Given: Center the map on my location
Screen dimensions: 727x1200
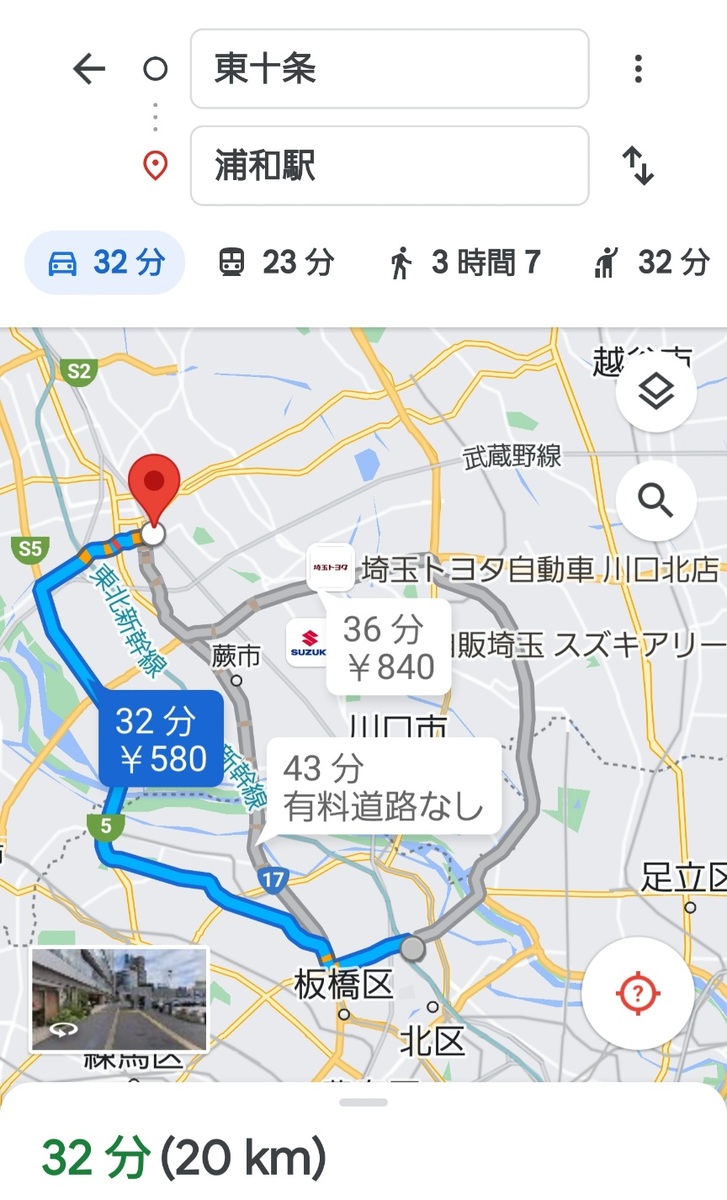Looking at the screenshot, I should click(x=639, y=993).
